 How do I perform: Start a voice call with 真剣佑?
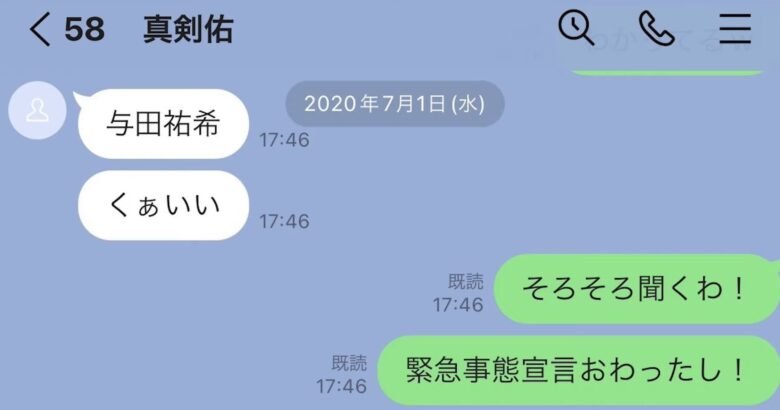[x=656, y=28]
